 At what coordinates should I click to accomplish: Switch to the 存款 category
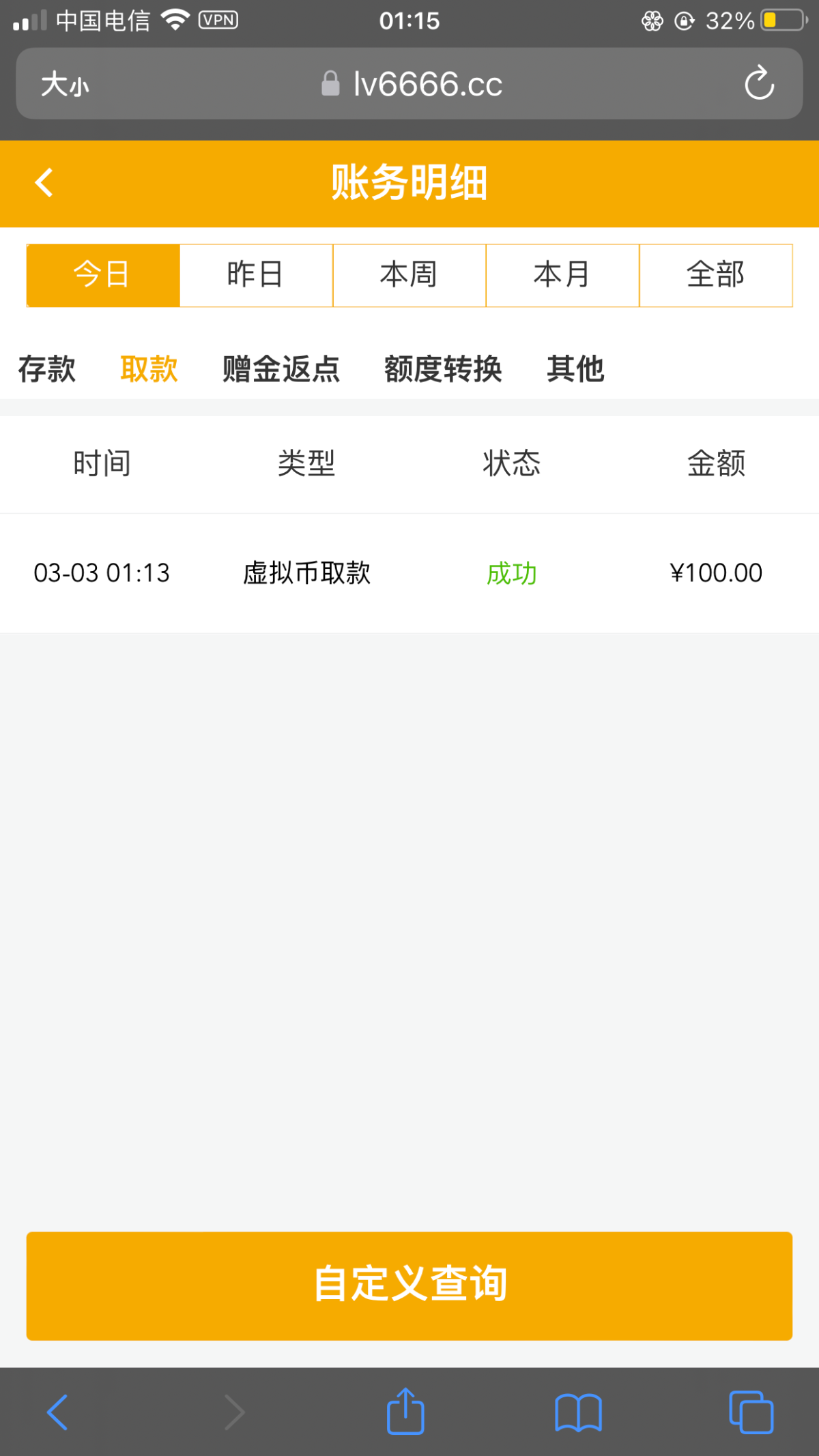(x=46, y=369)
